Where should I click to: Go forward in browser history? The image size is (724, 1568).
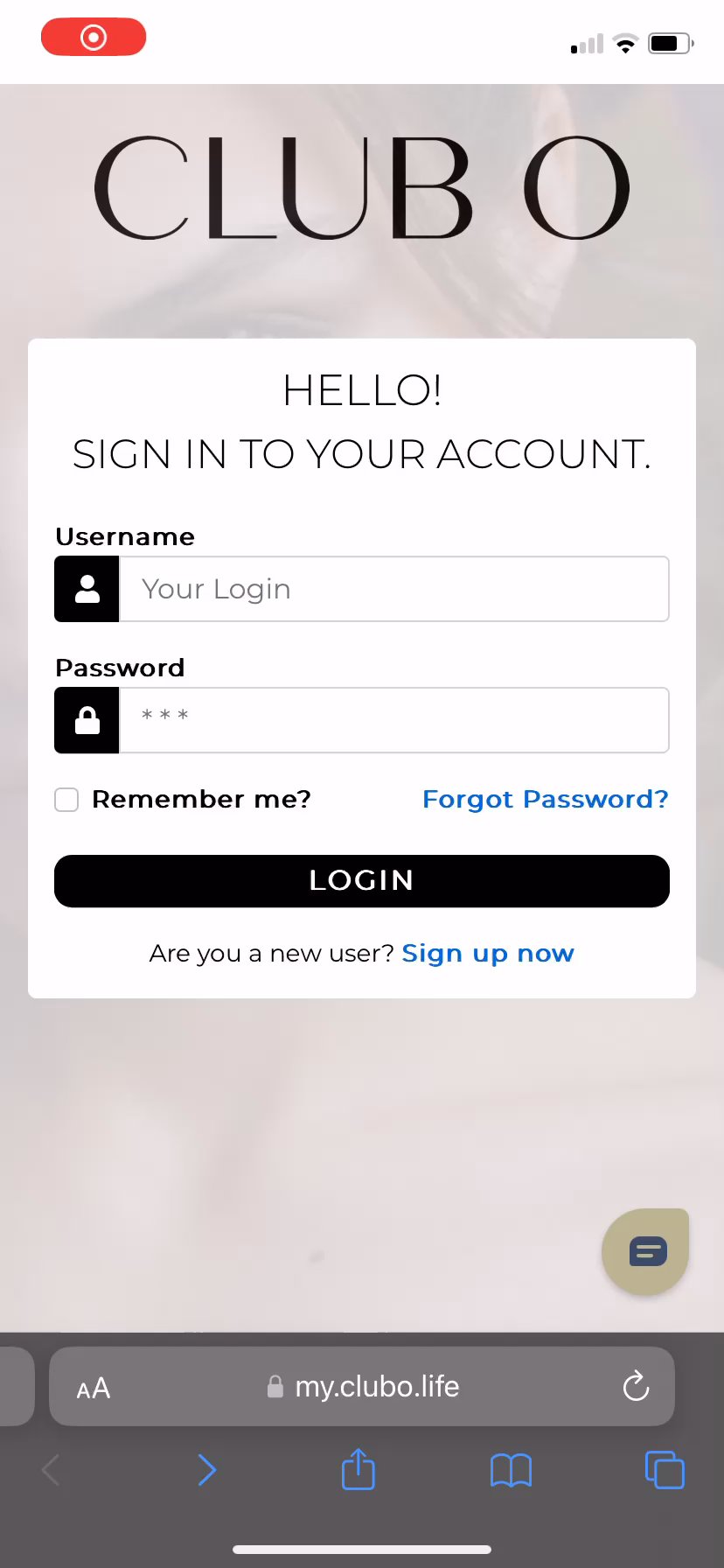click(x=206, y=1470)
